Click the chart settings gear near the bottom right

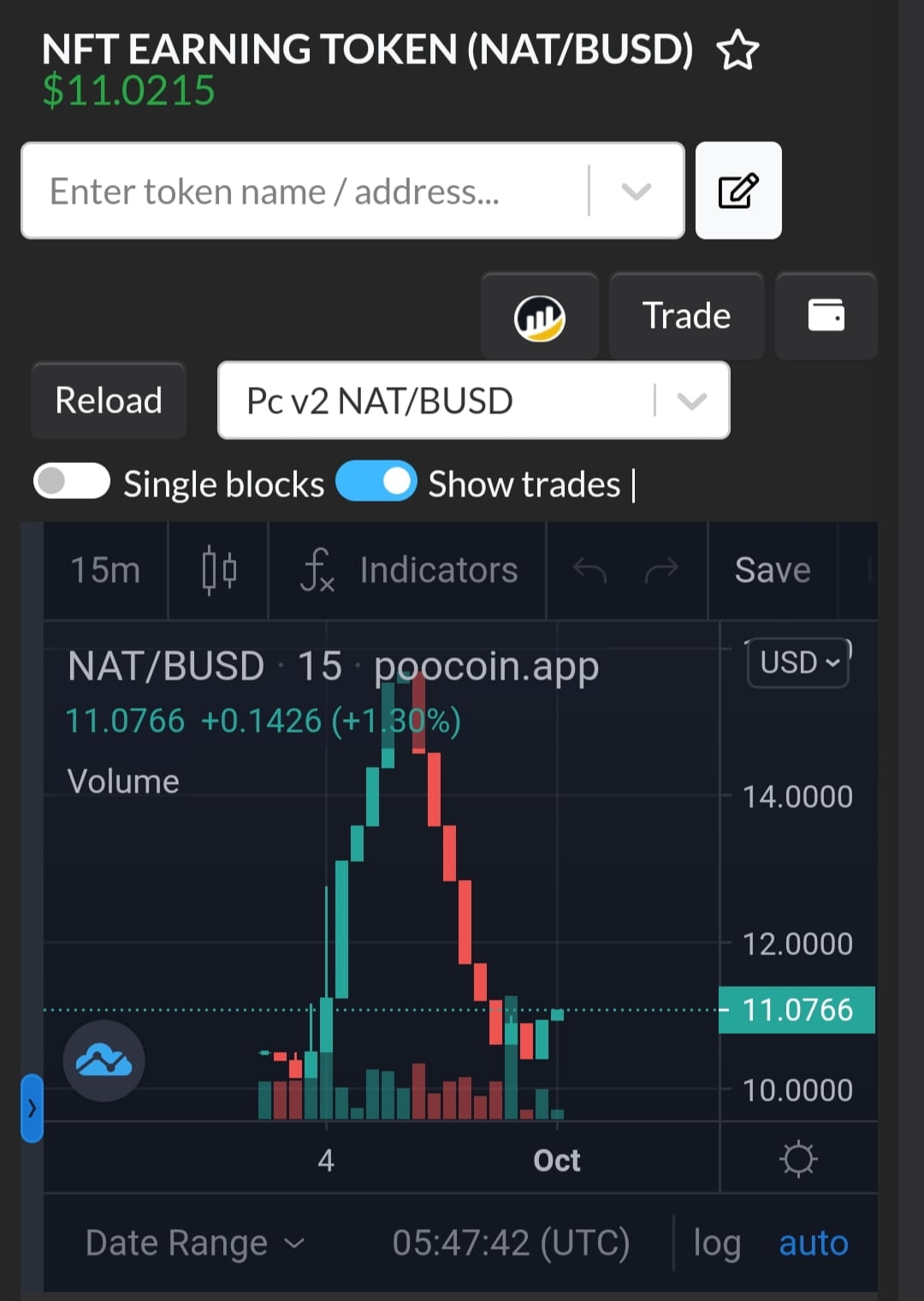click(x=798, y=1158)
